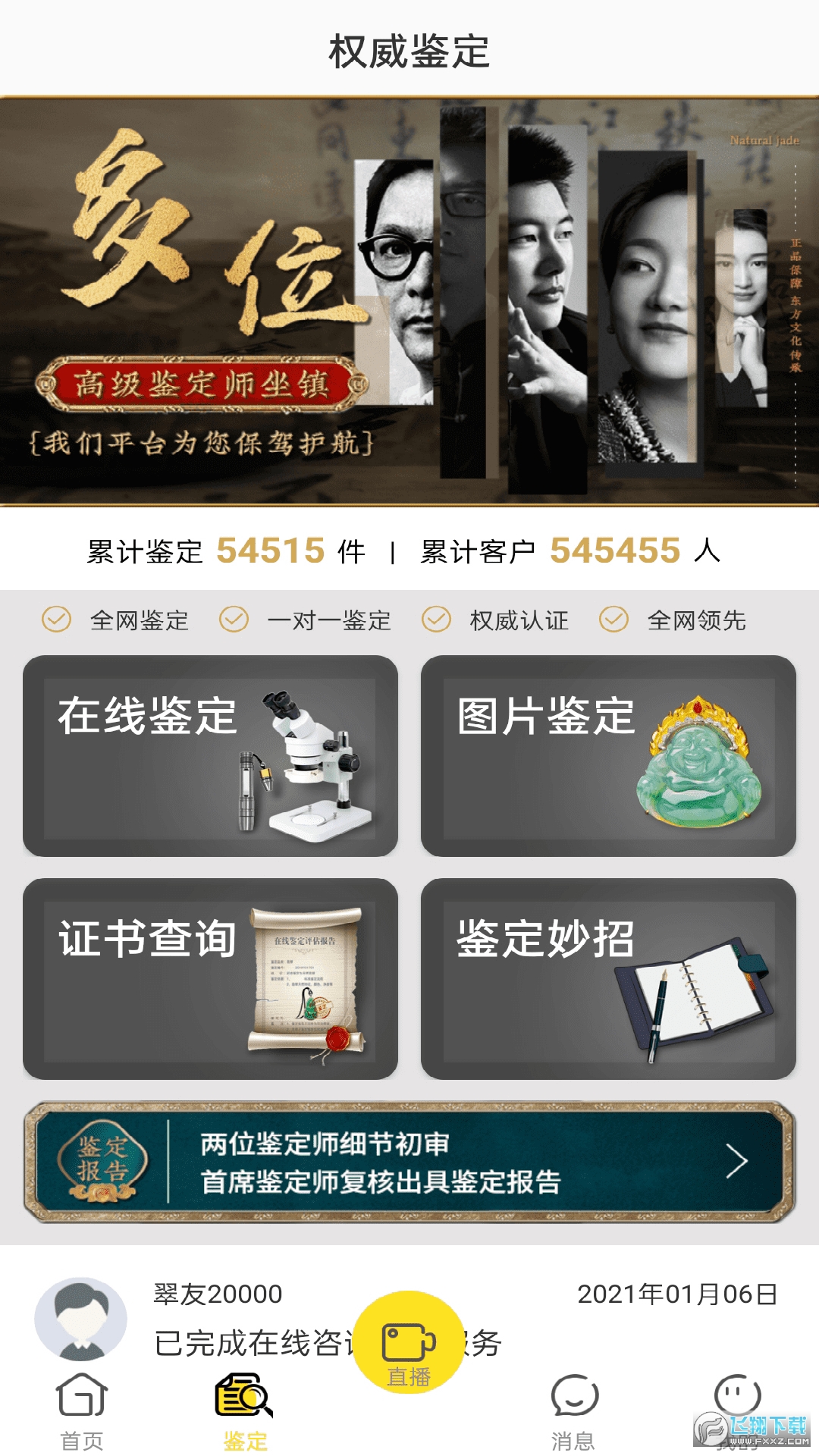Open the 高级鉴定师坐镇 top banner
The image size is (819, 1456).
point(409,301)
